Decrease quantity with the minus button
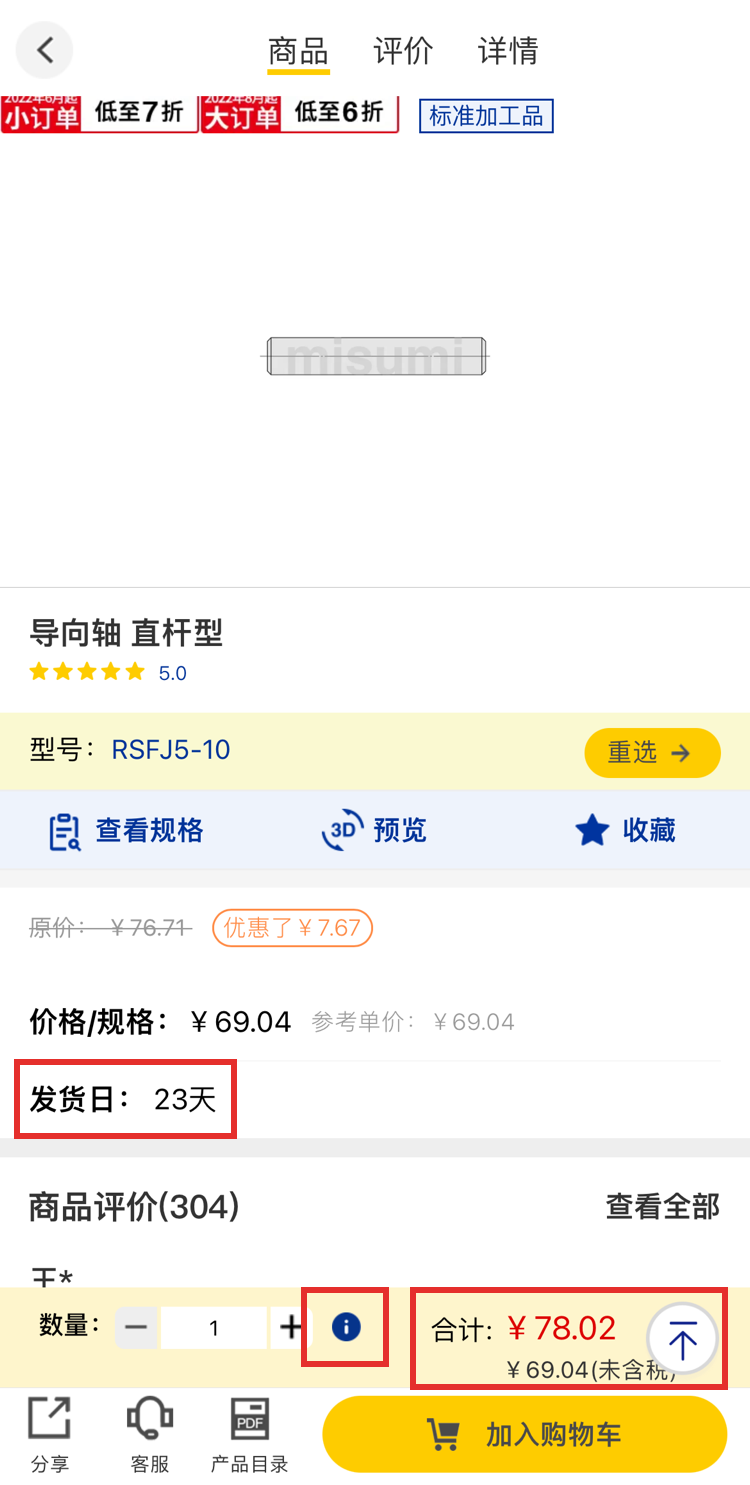Screen dimensions: 750x1485 coord(137,1328)
